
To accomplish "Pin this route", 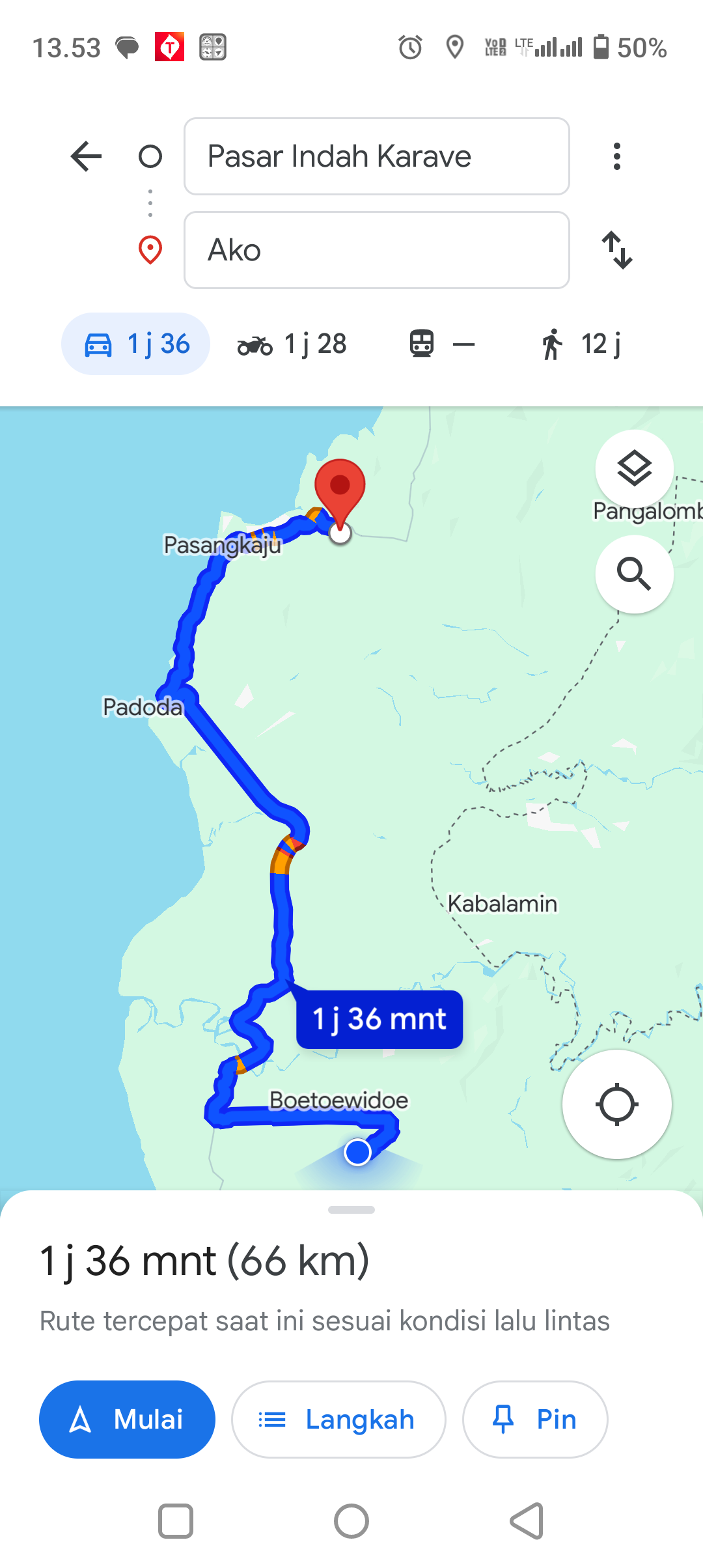I will pos(535,1420).
